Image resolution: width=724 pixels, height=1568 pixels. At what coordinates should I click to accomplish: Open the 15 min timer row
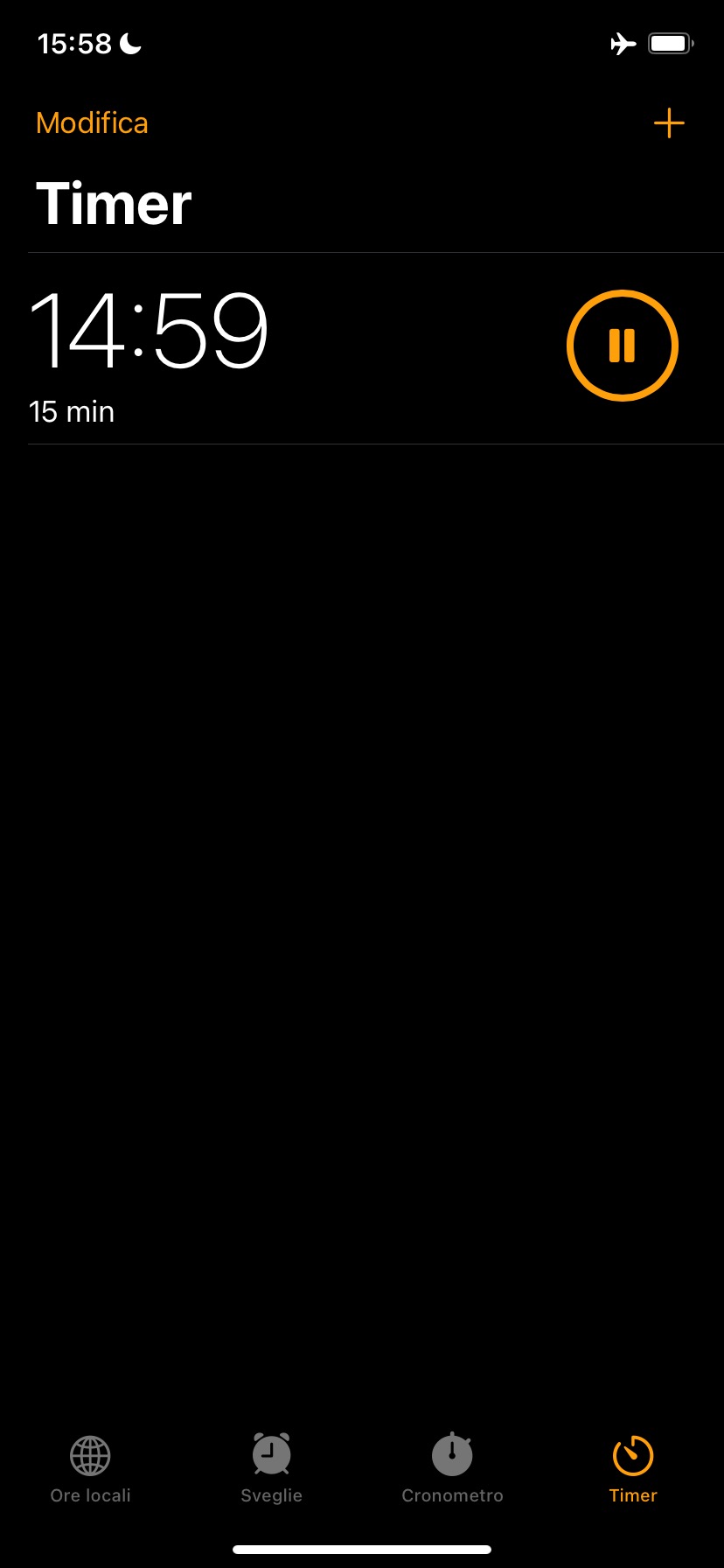tap(262, 350)
